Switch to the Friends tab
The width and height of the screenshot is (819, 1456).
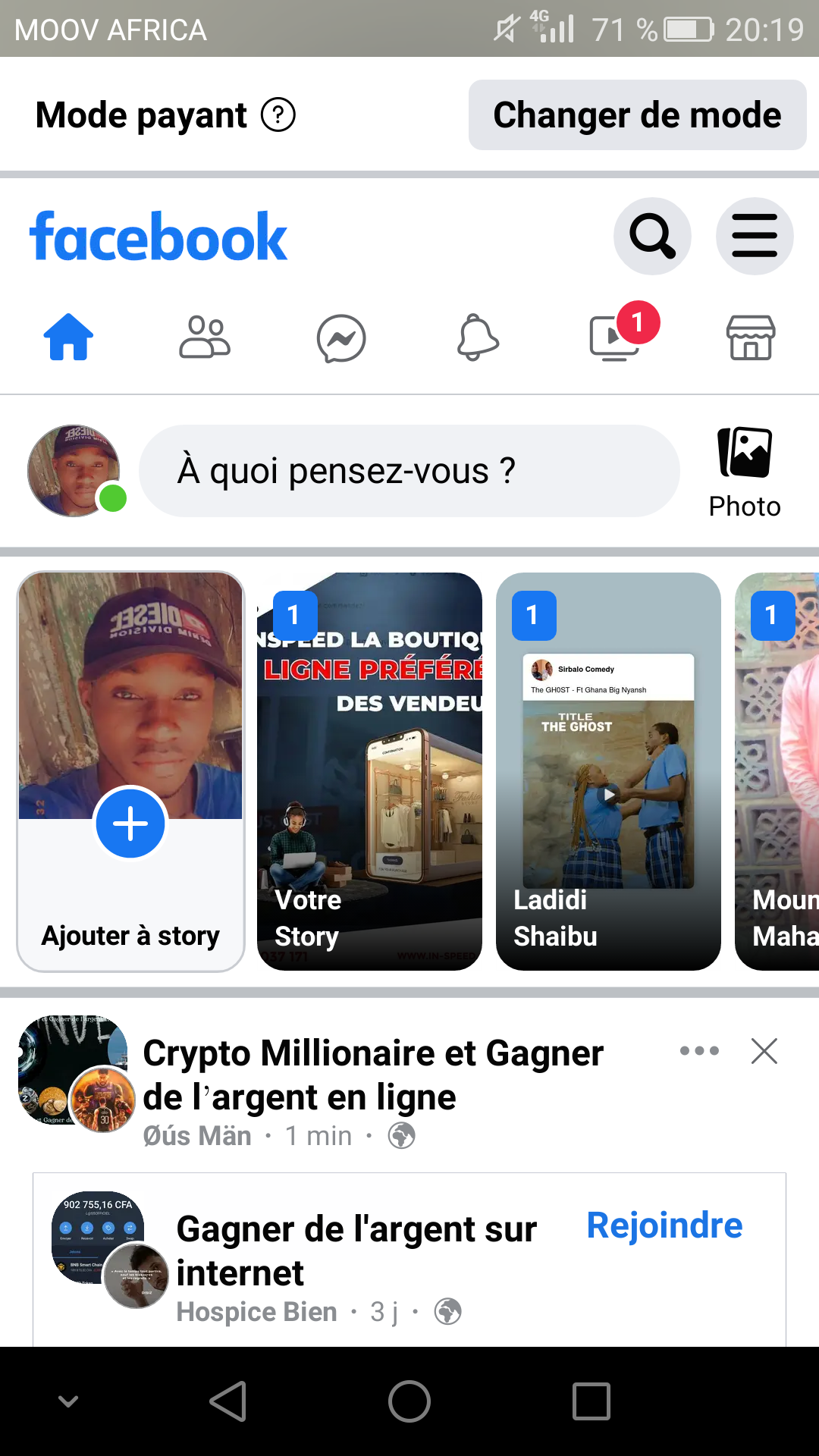point(205,337)
